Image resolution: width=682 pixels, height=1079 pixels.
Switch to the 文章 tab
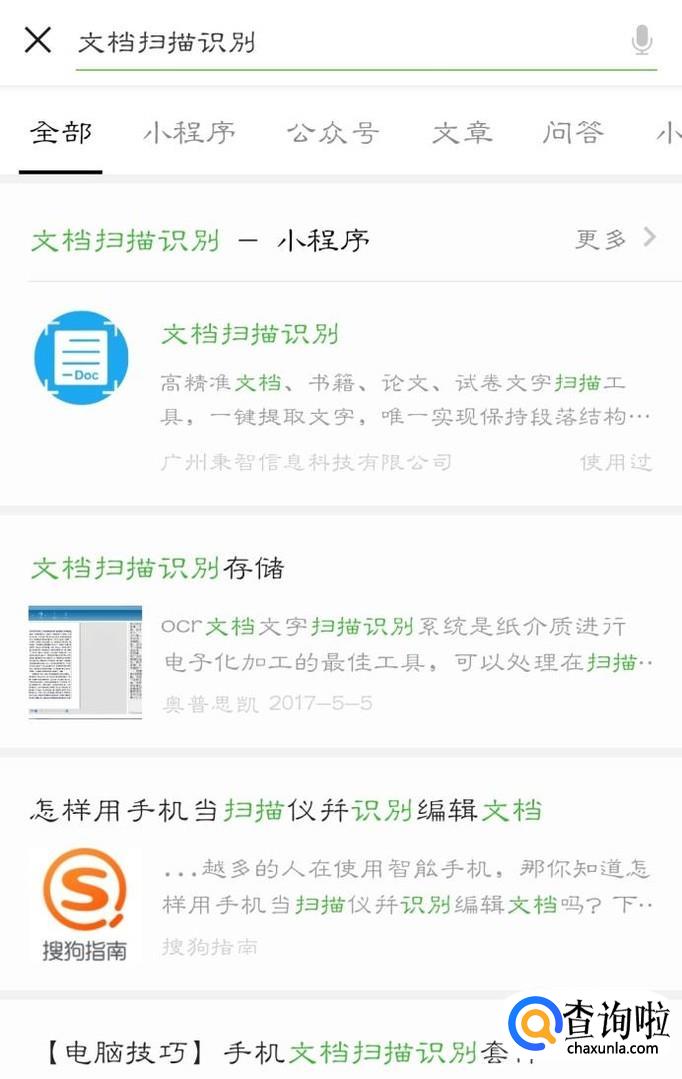462,133
